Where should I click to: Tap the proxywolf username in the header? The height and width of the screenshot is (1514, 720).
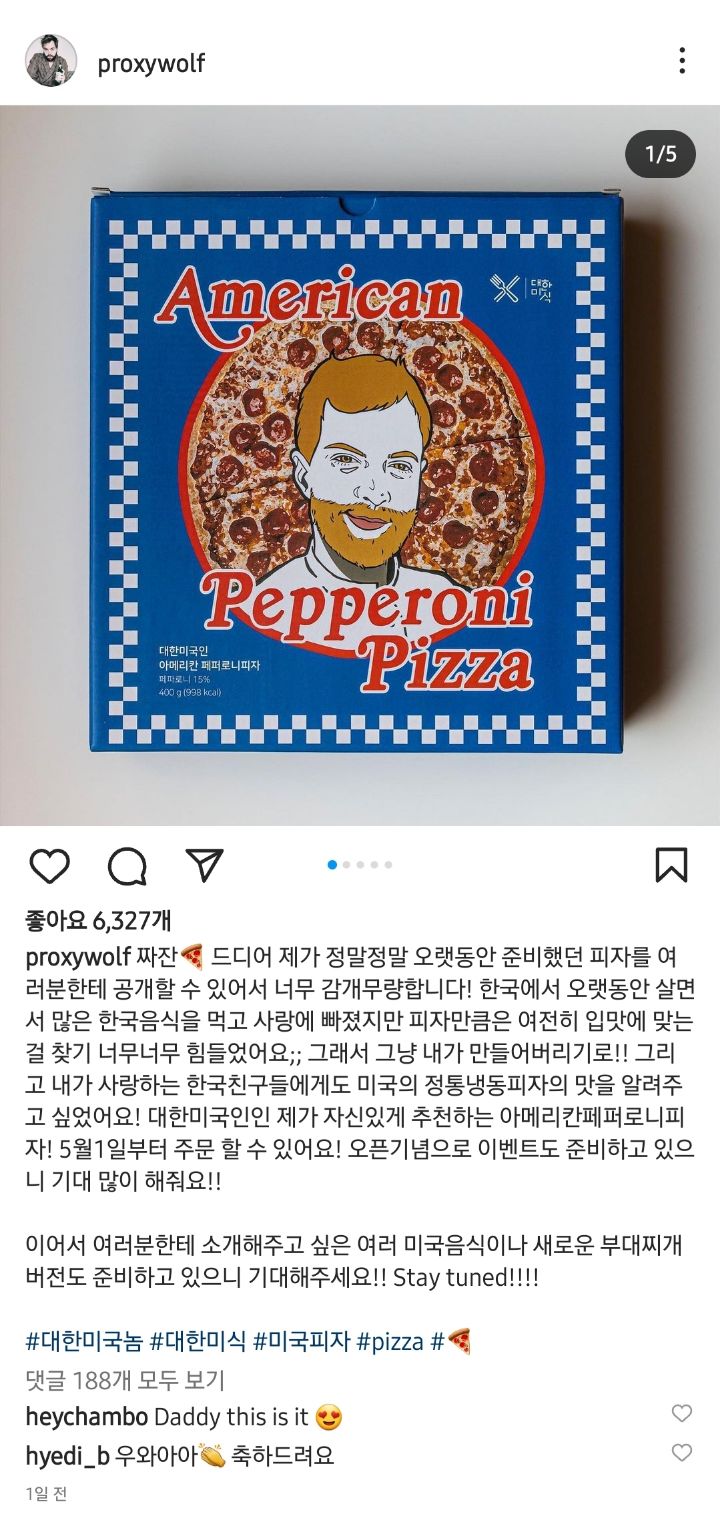151,63
